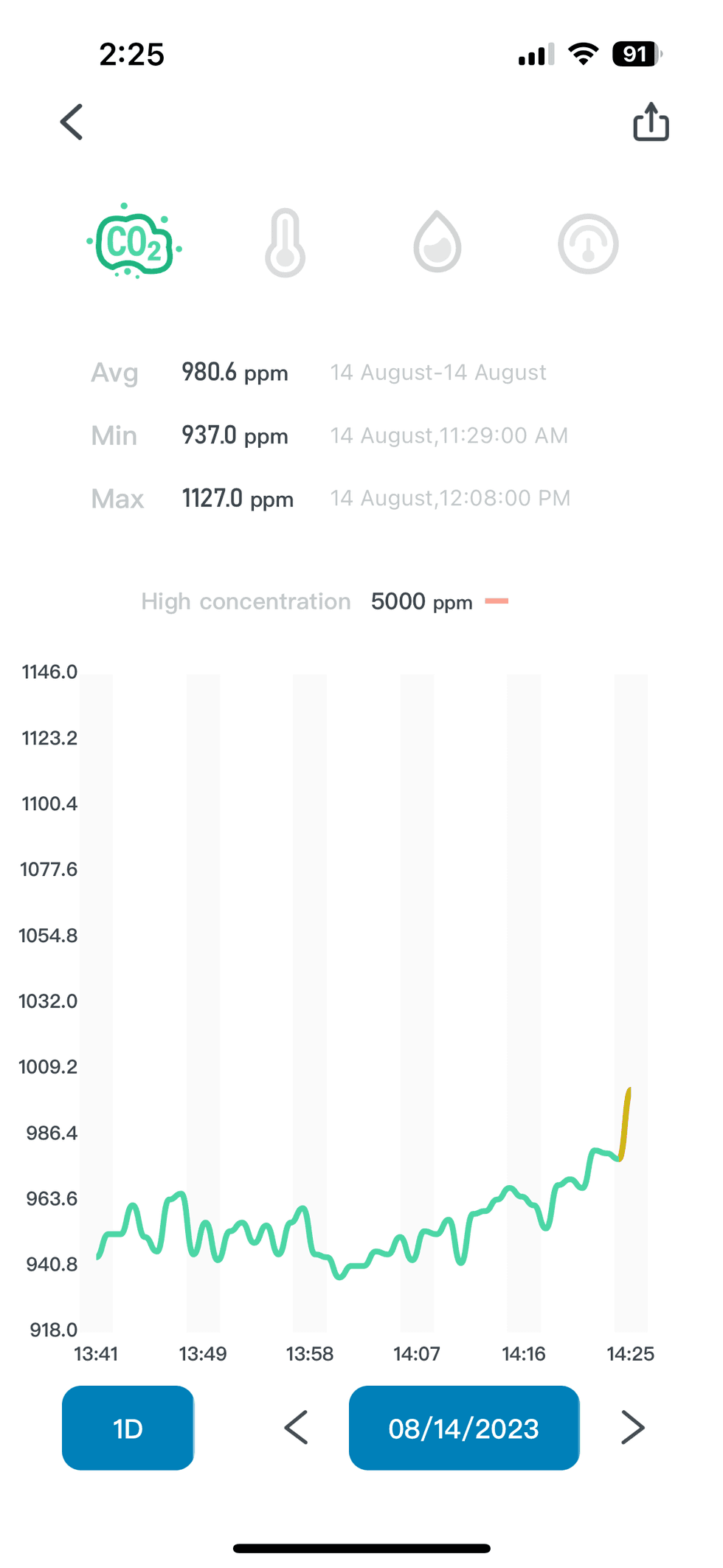Tap the Min 937.0 ppm reading
Screen dimensions: 723x1568
(x=234, y=435)
